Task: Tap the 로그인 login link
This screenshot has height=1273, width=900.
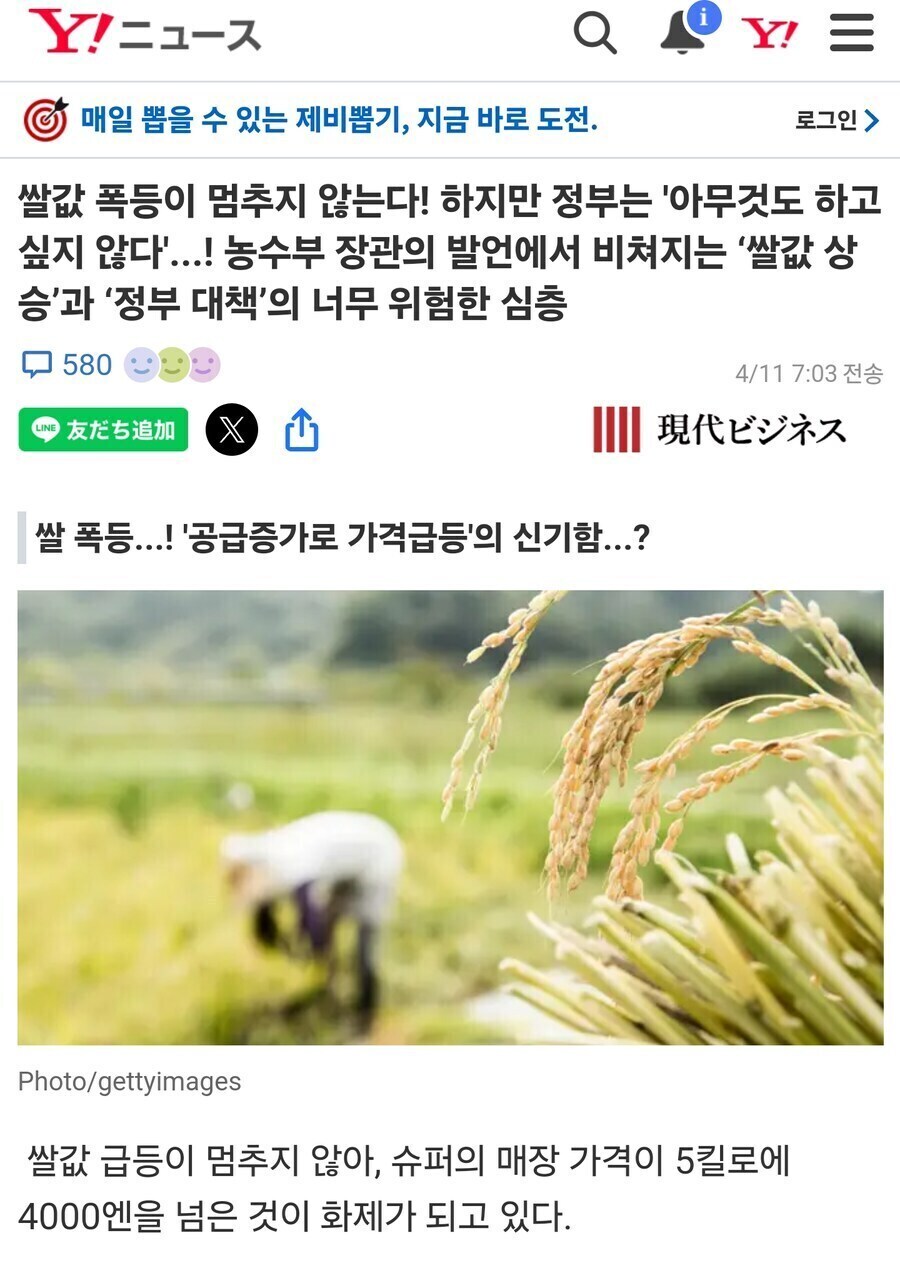Action: click(837, 121)
